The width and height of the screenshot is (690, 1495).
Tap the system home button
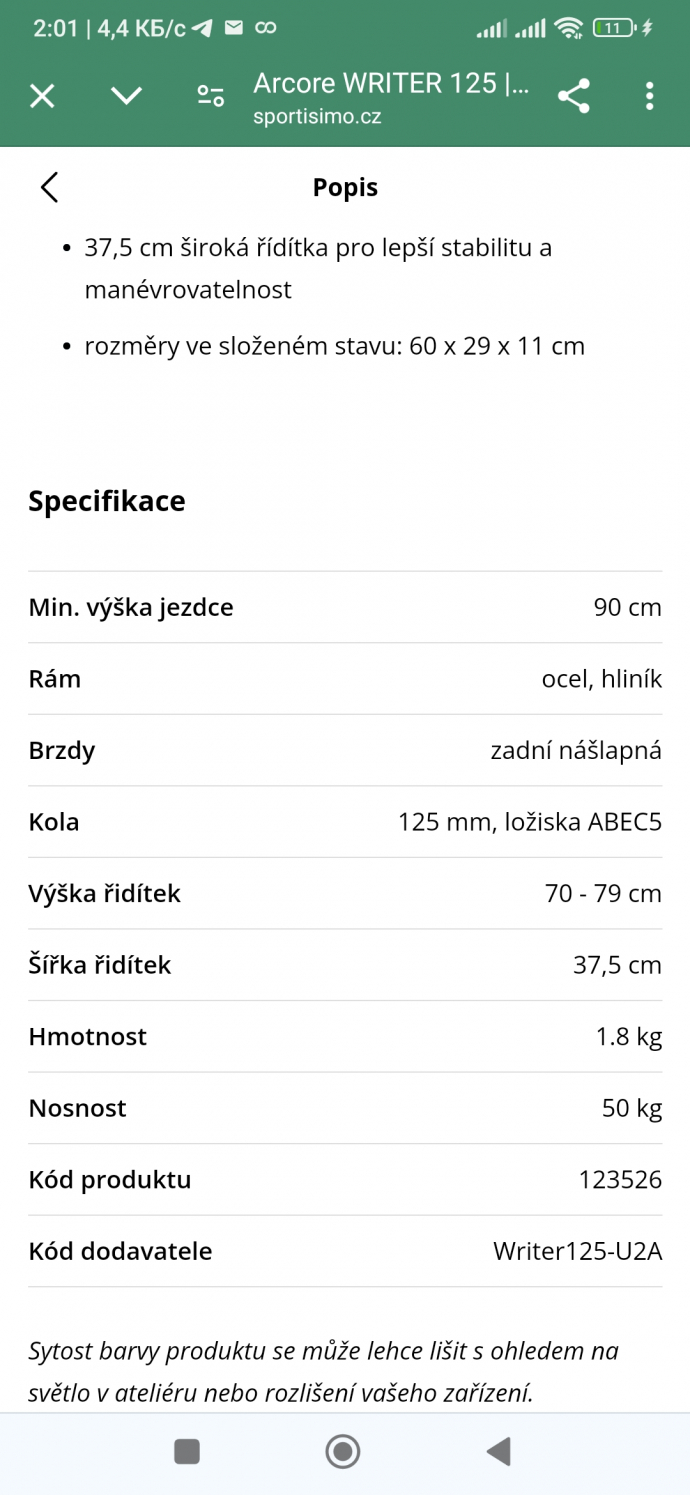343,1451
